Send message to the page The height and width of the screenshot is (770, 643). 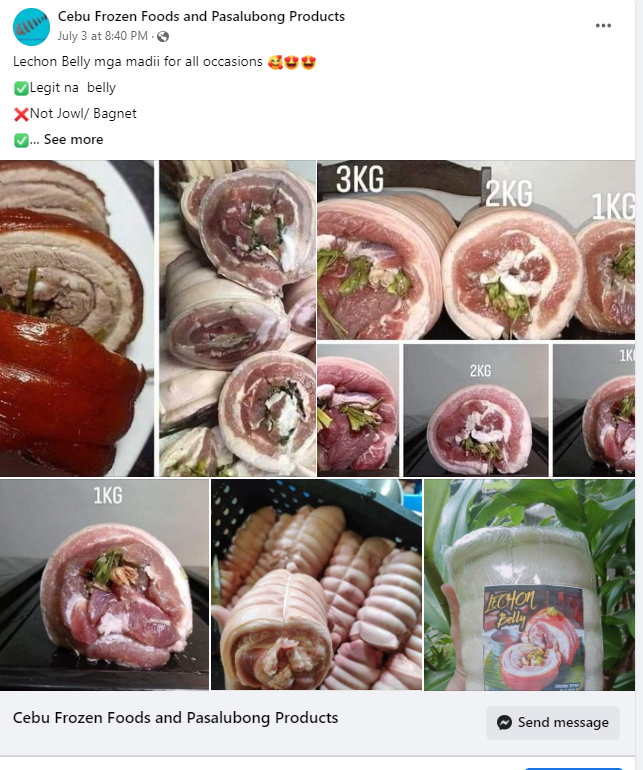click(553, 722)
